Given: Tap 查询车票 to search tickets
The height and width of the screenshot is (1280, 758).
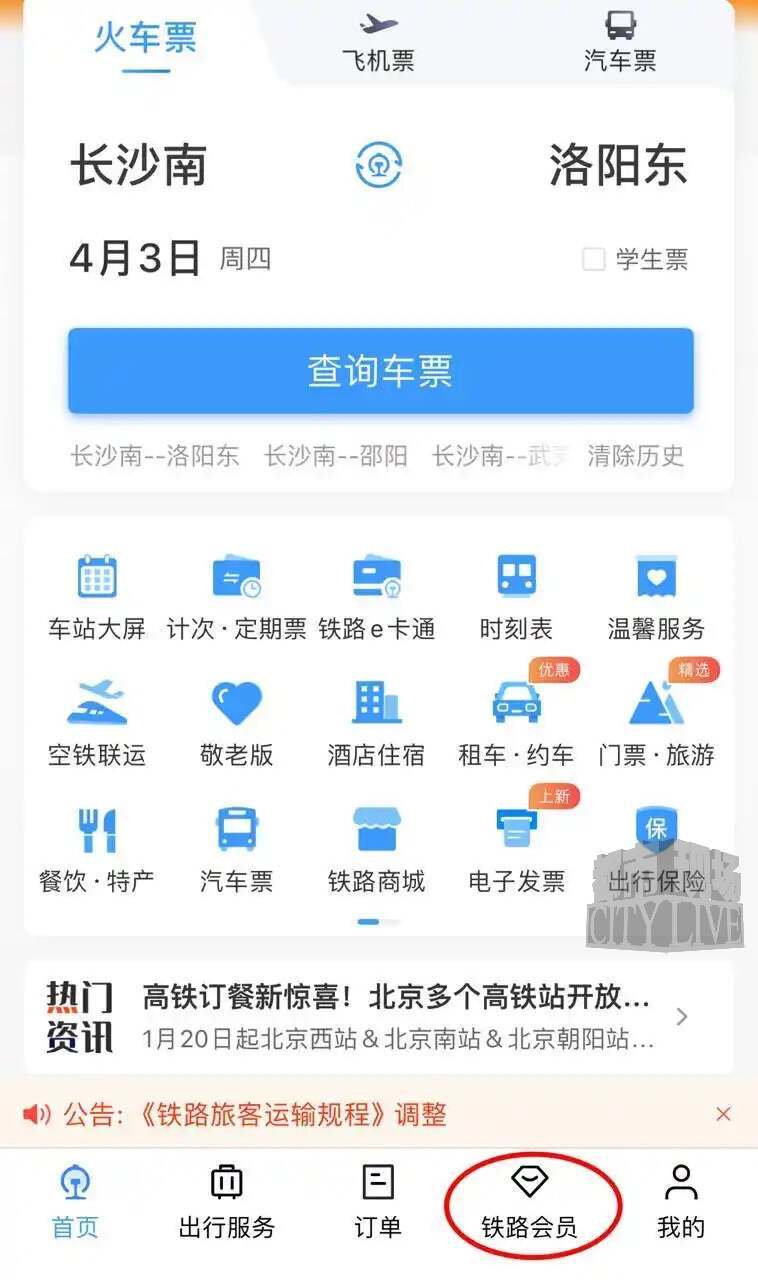Looking at the screenshot, I should pos(380,371).
